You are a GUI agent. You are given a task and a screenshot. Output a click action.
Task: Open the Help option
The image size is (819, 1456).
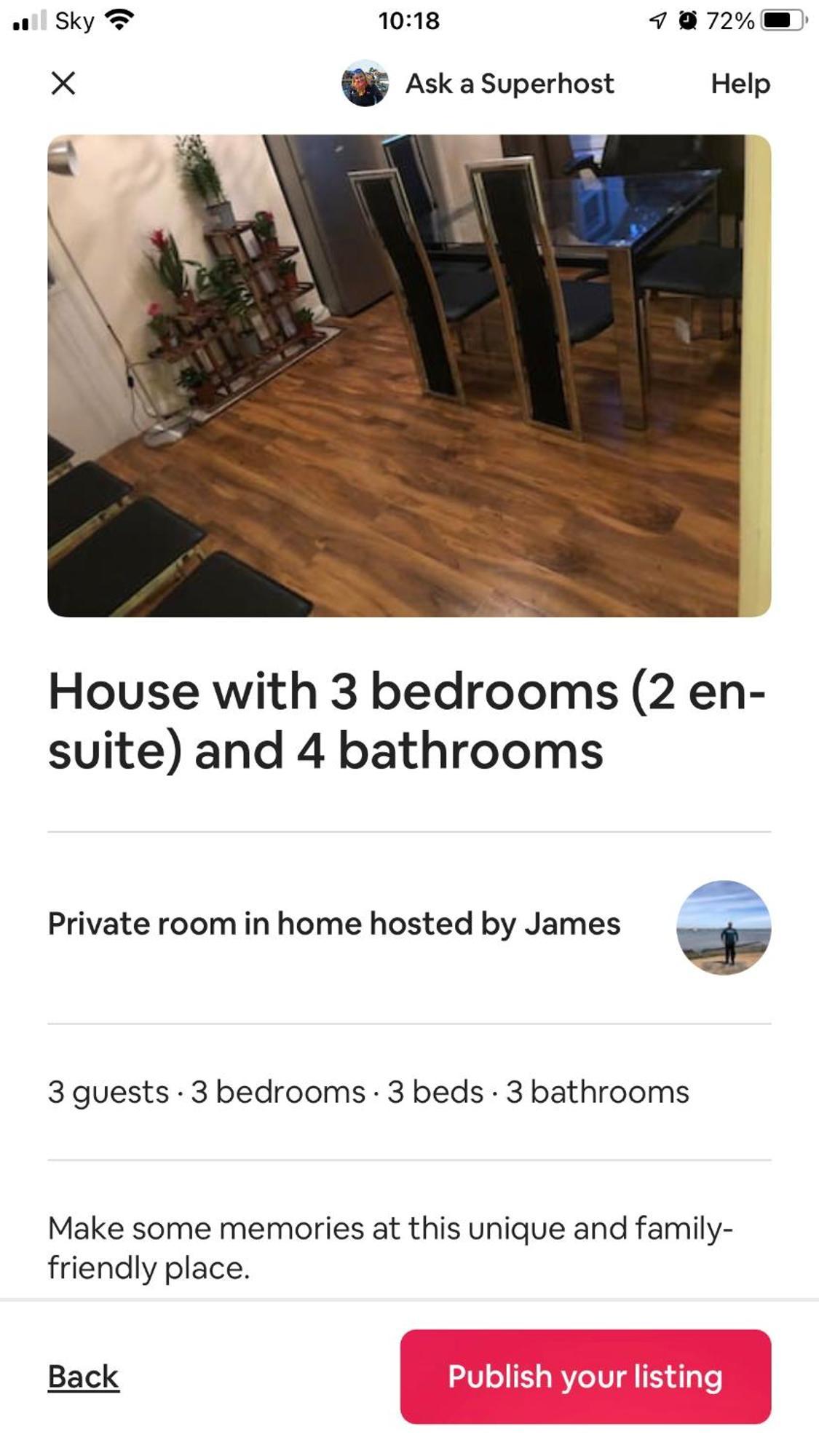pos(740,84)
